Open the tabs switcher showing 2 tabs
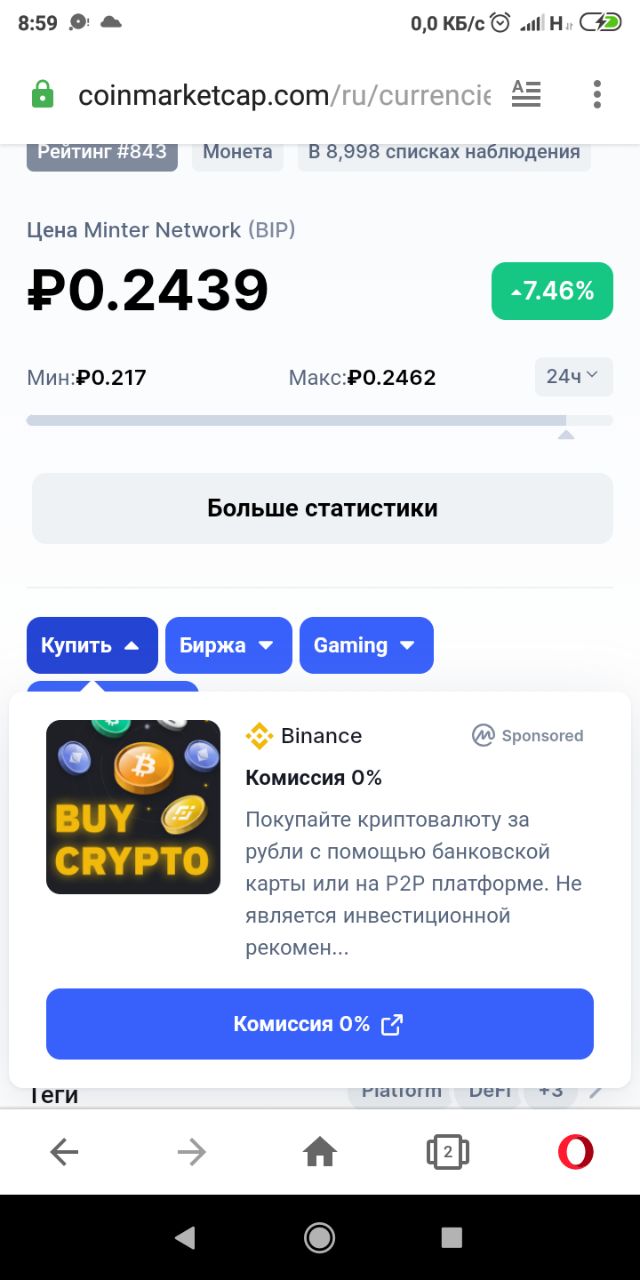Viewport: 640px width, 1280px height. (x=447, y=1152)
